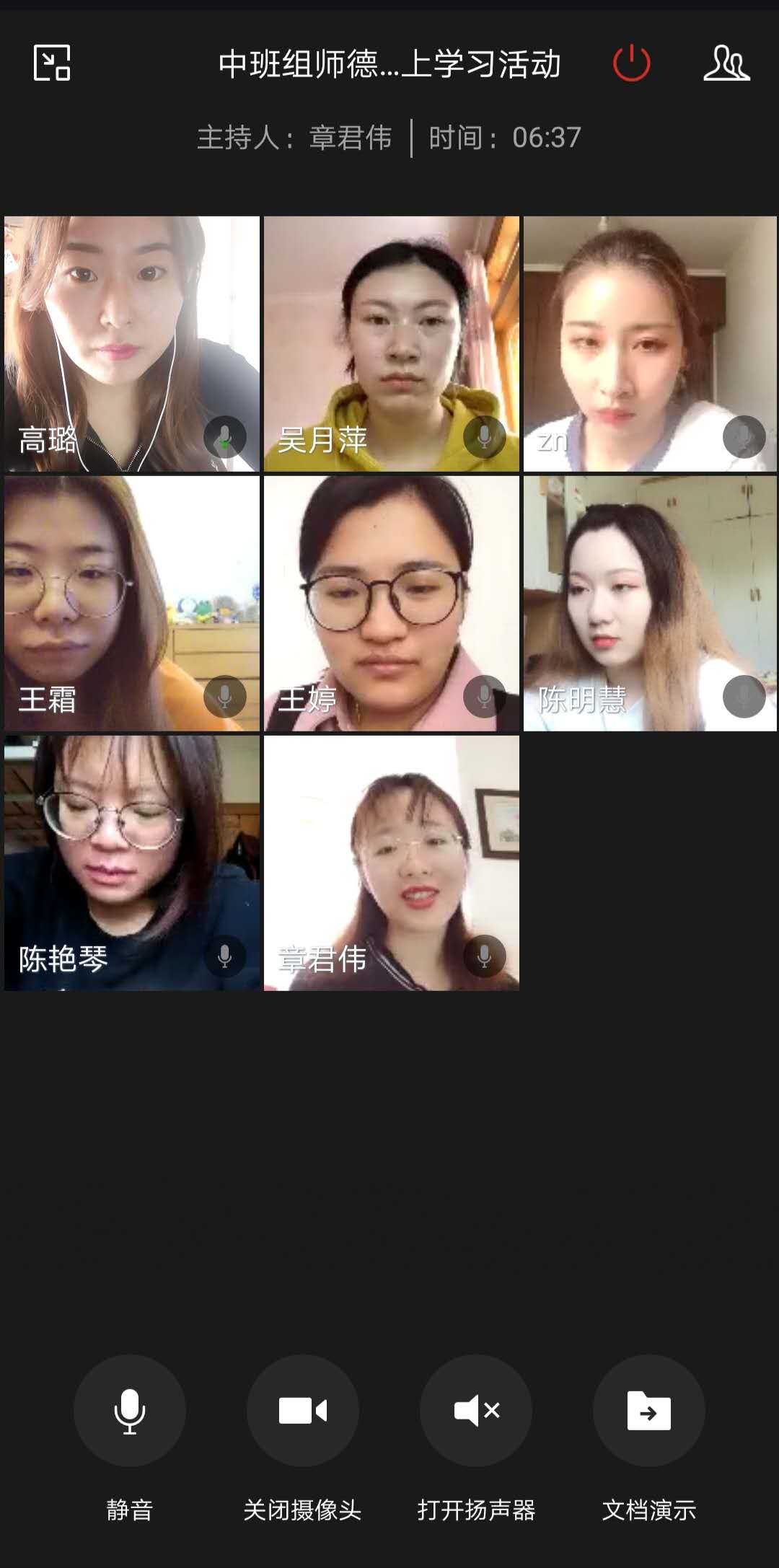The width and height of the screenshot is (779, 1568).
Task: Enable the speaker with 打开扬声器
Action: (x=476, y=1411)
